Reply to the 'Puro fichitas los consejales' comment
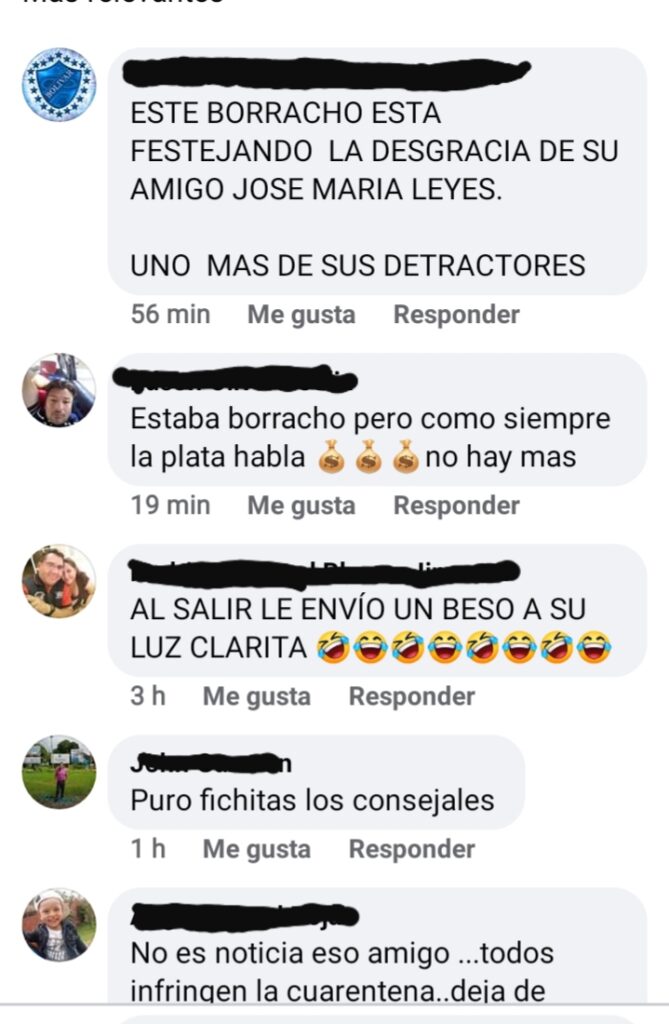 [x=411, y=849]
